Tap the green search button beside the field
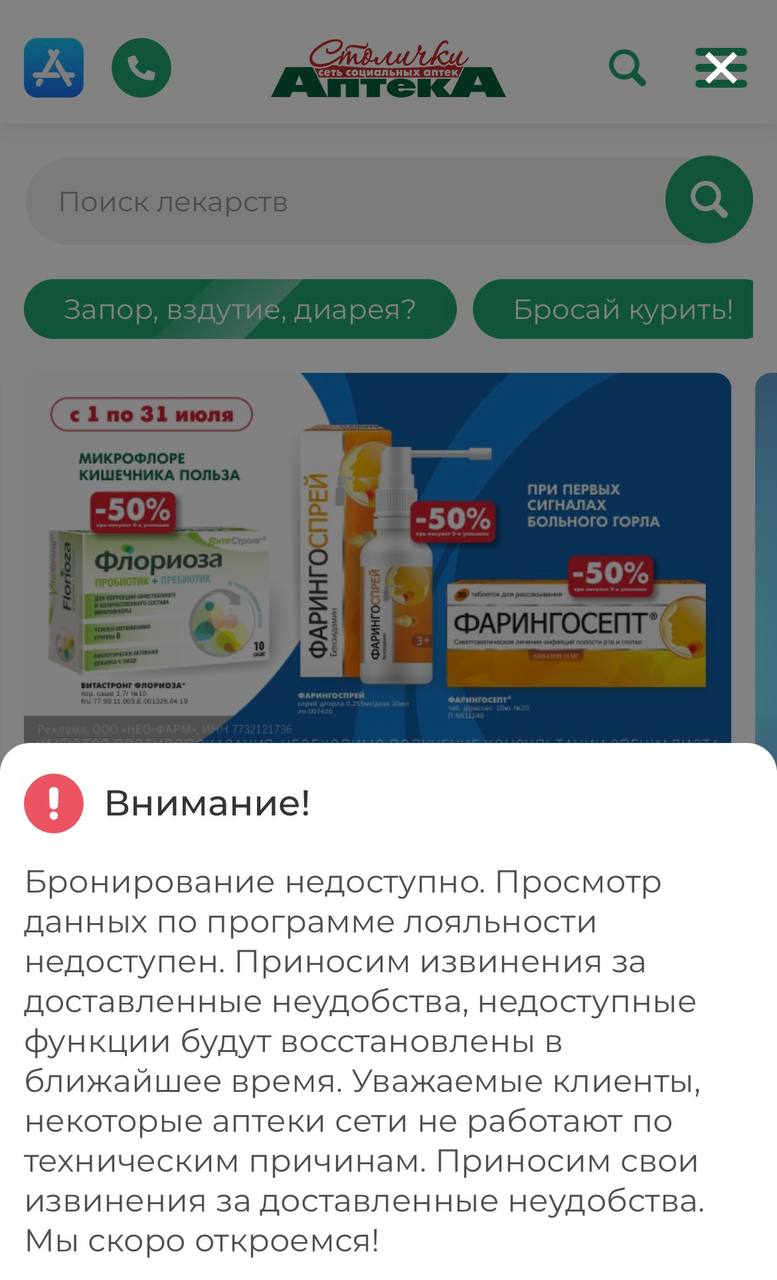Viewport: 777px width, 1280px height. pyautogui.click(x=709, y=200)
